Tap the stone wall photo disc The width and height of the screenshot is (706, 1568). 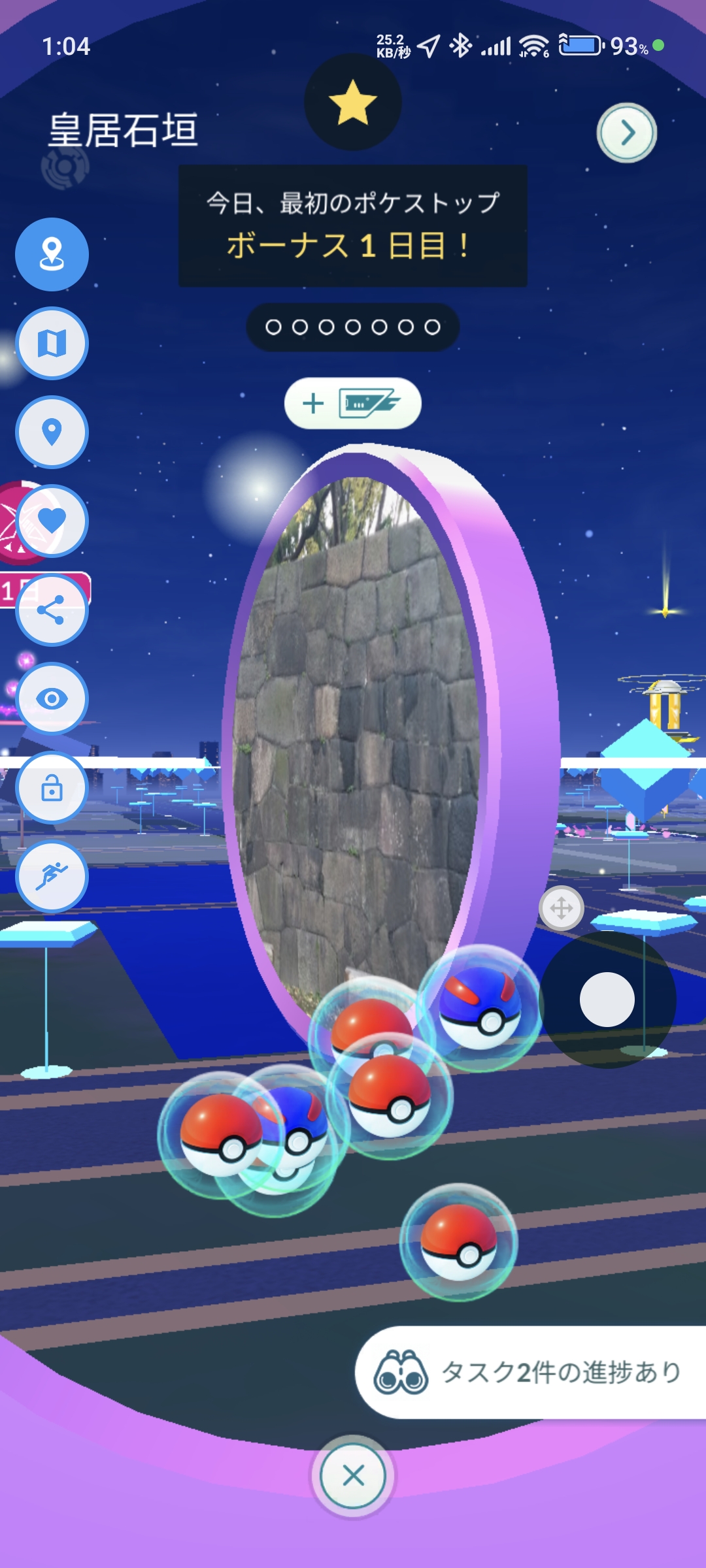pos(356,719)
